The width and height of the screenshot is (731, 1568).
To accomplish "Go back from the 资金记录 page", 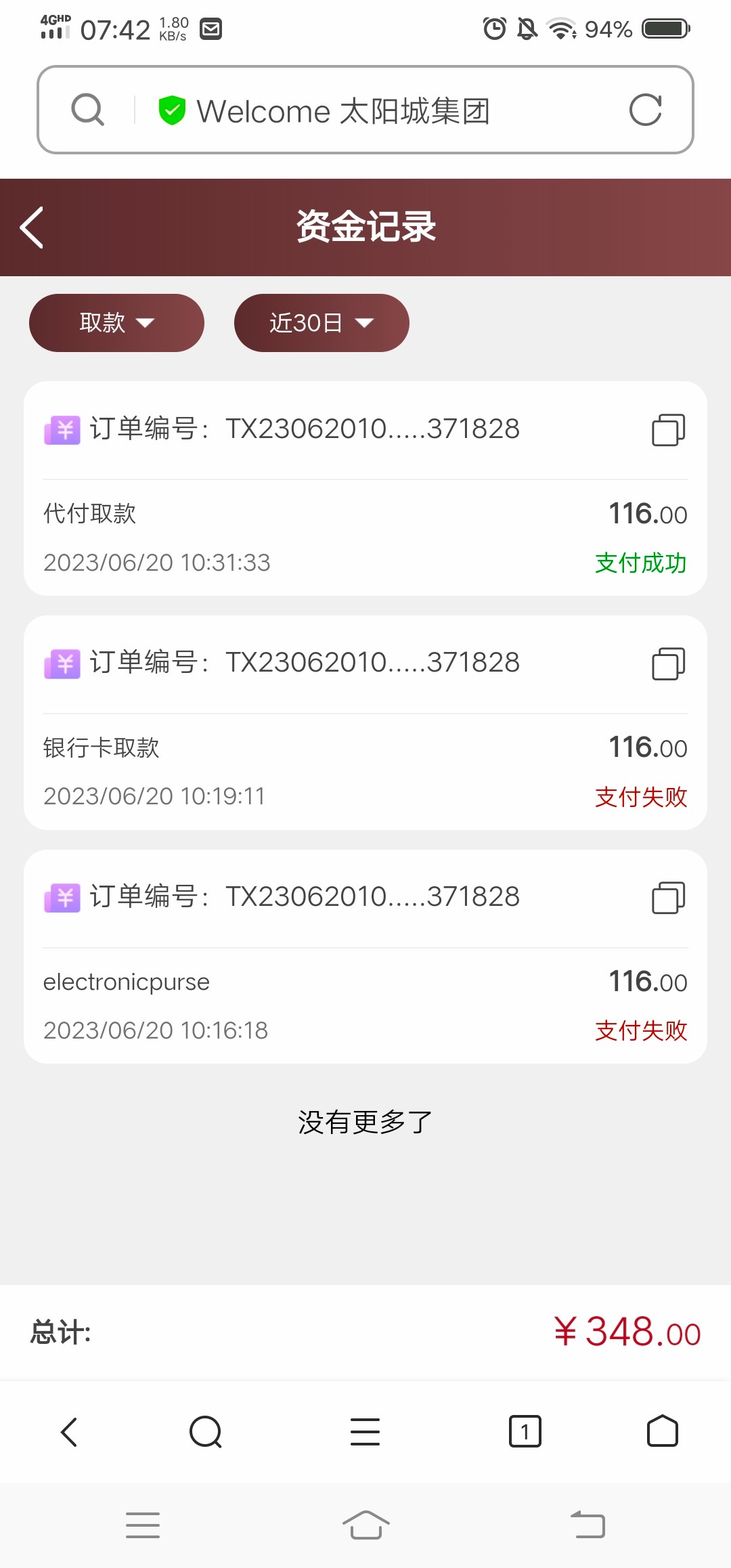I will (32, 227).
